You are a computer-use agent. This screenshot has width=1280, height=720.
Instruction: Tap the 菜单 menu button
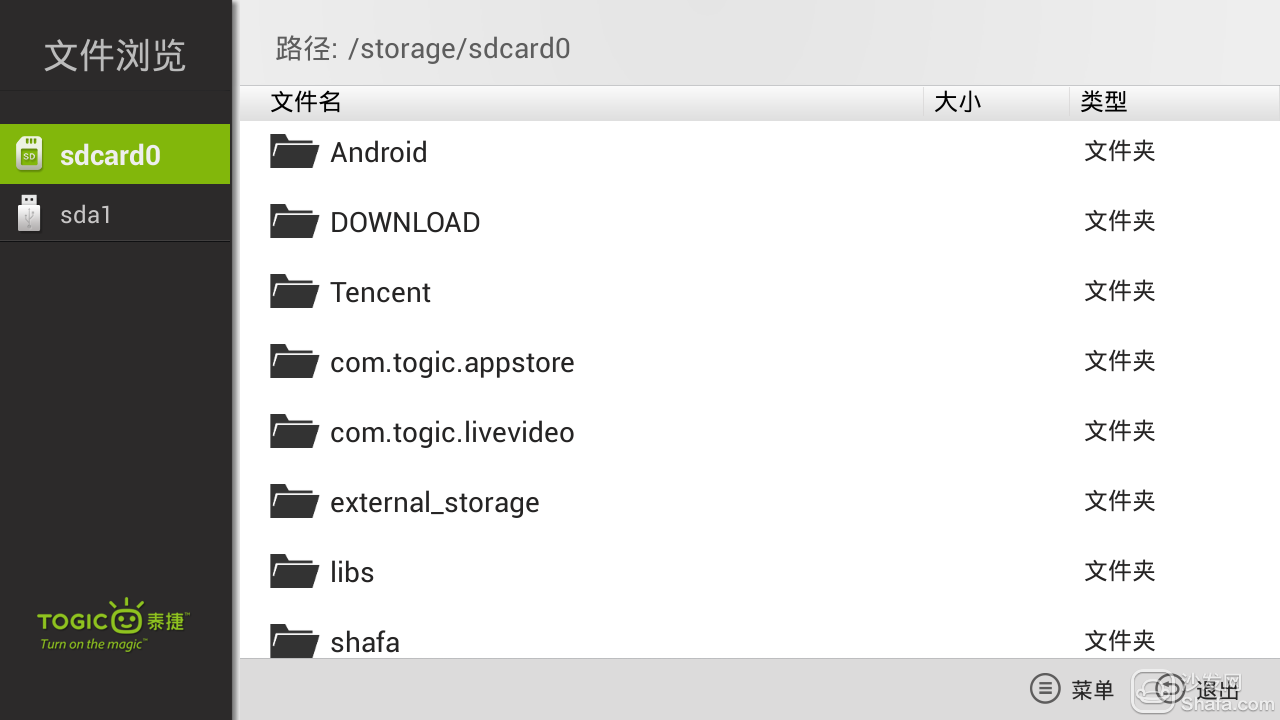(x=1072, y=689)
